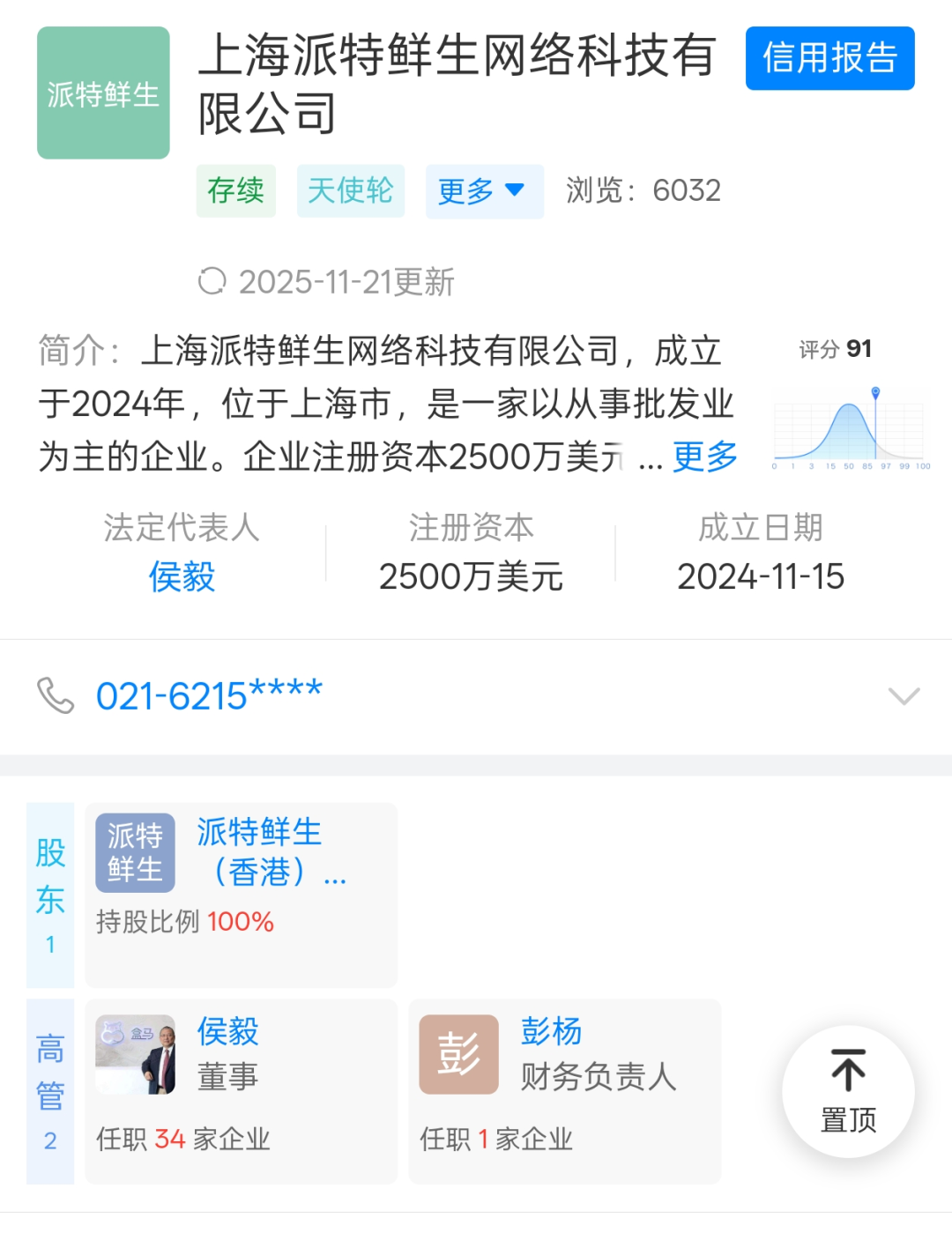
Task: Jump back to top with 置顶
Action: [x=848, y=1091]
